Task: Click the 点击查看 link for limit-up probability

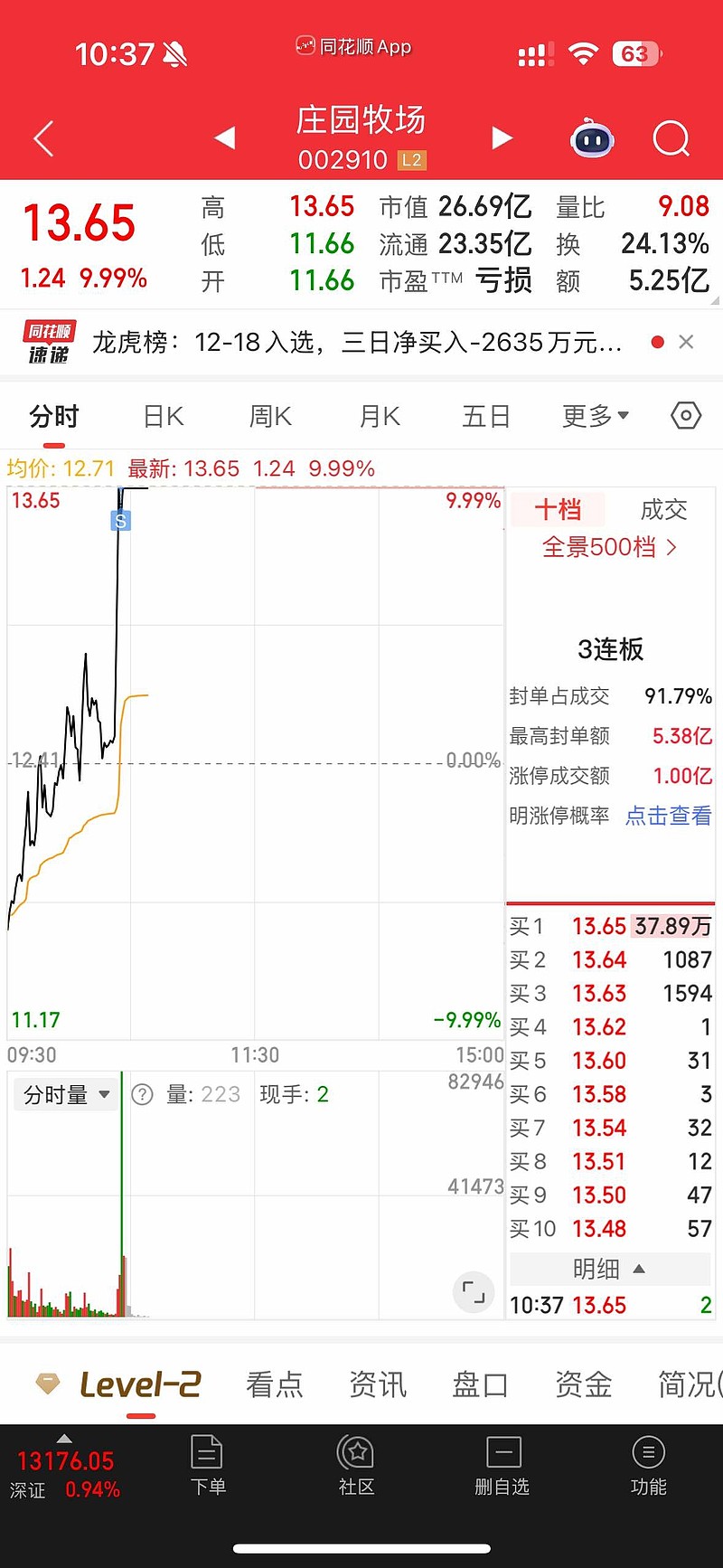Action: 668,815
